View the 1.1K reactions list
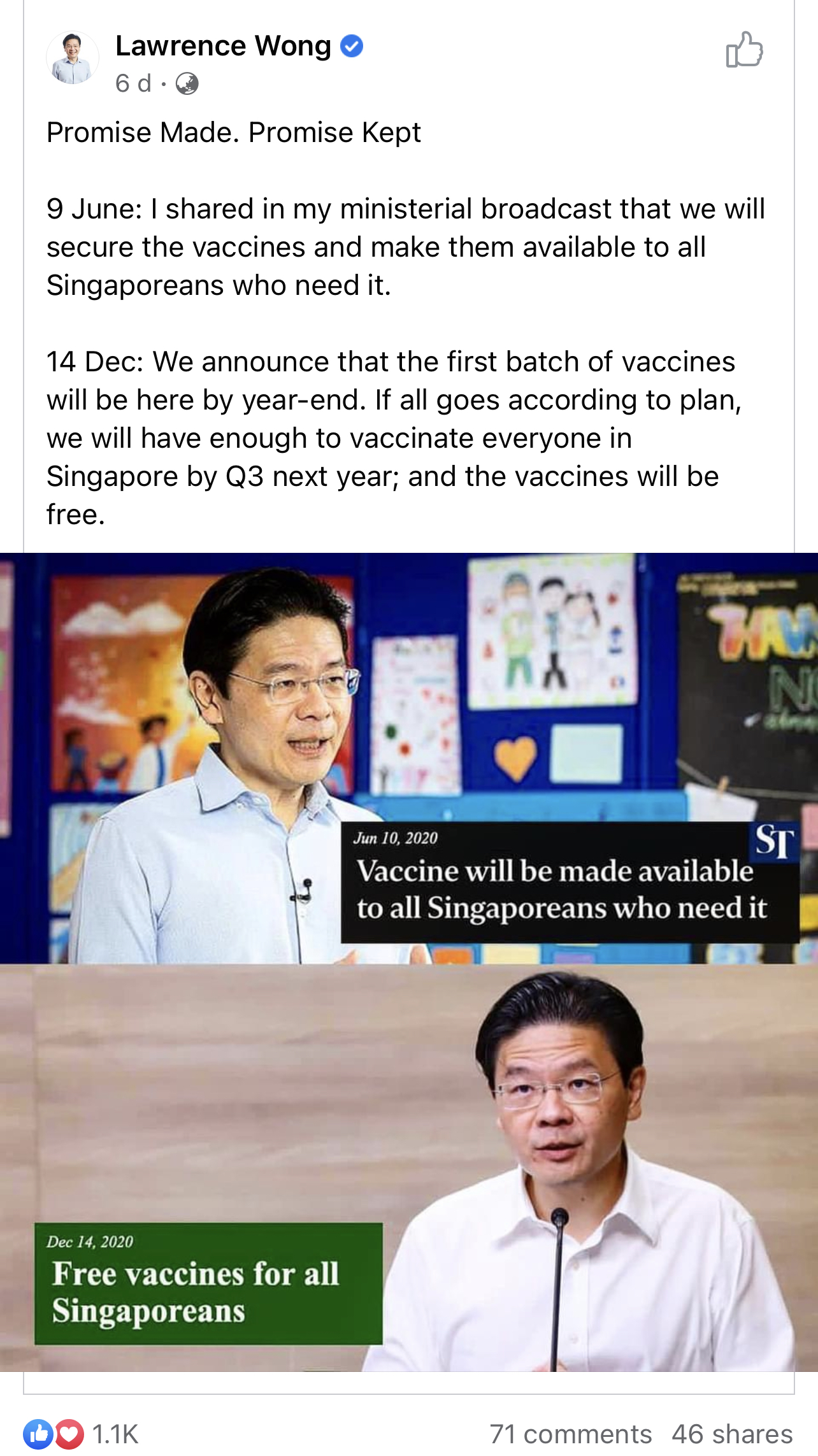Screen dimensions: 818x1456 pyautogui.click(x=115, y=1434)
